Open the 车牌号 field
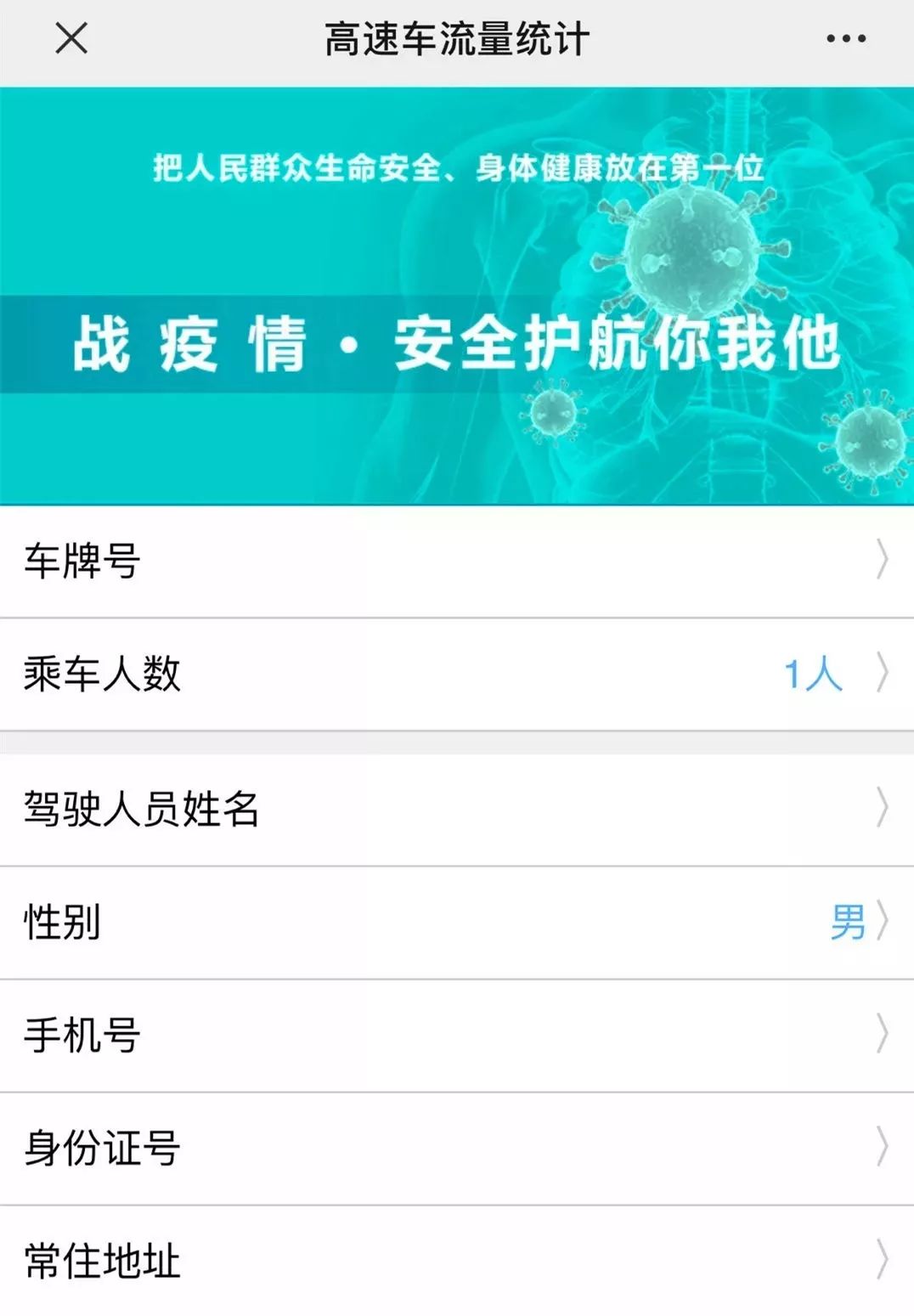 pos(457,562)
